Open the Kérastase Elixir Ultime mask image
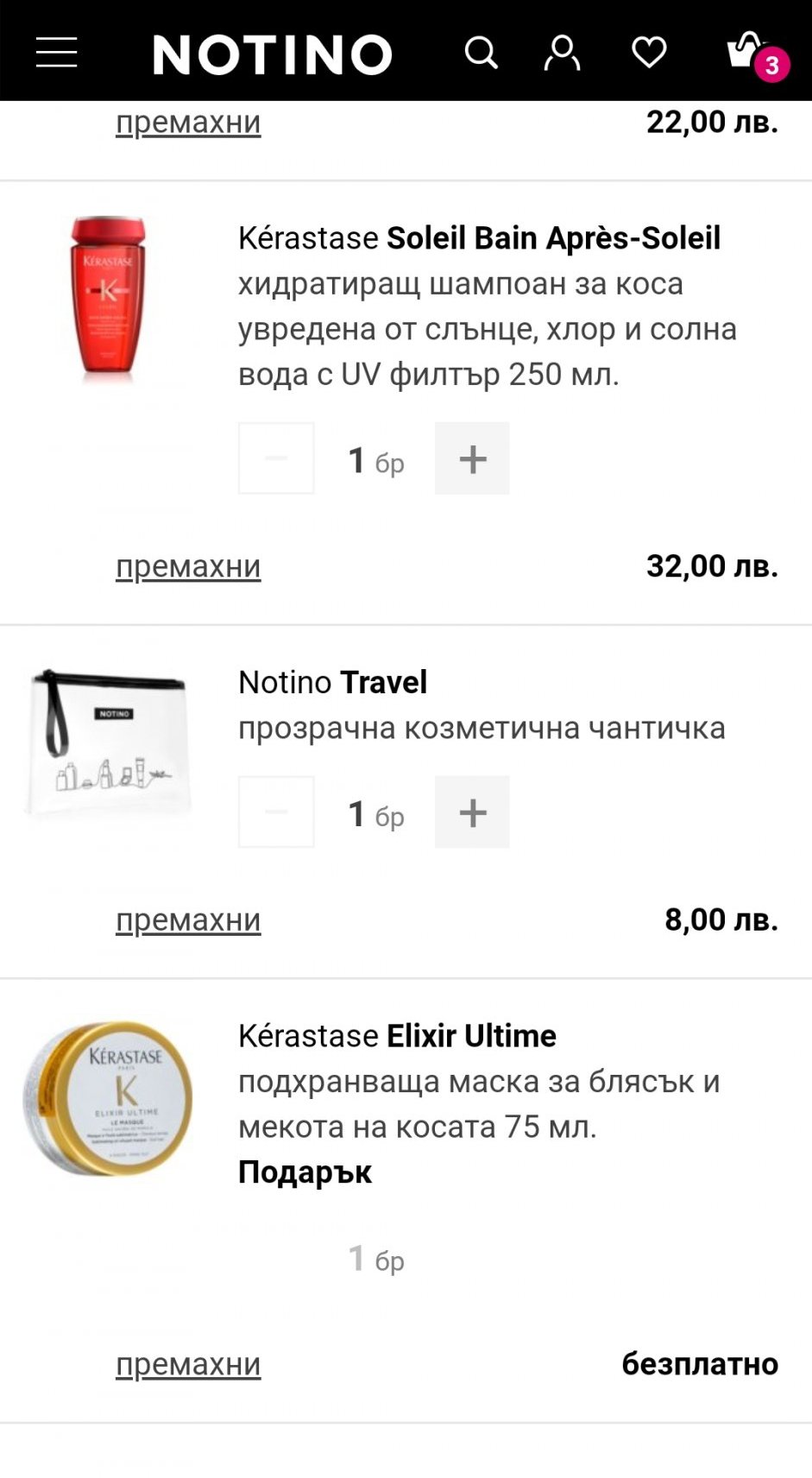This screenshot has height=1478, width=812. click(x=108, y=1098)
